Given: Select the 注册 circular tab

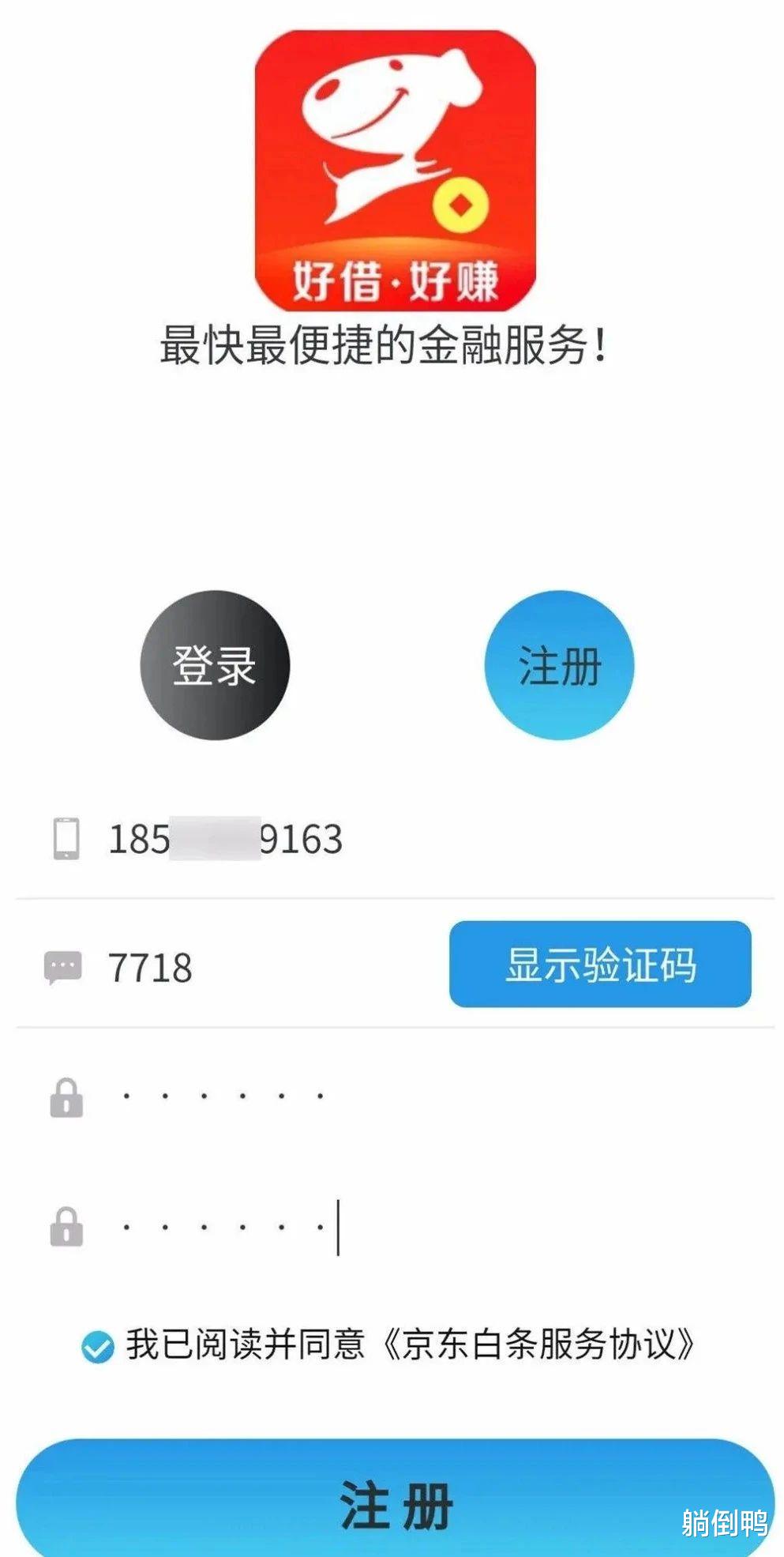Looking at the screenshot, I should click(557, 666).
